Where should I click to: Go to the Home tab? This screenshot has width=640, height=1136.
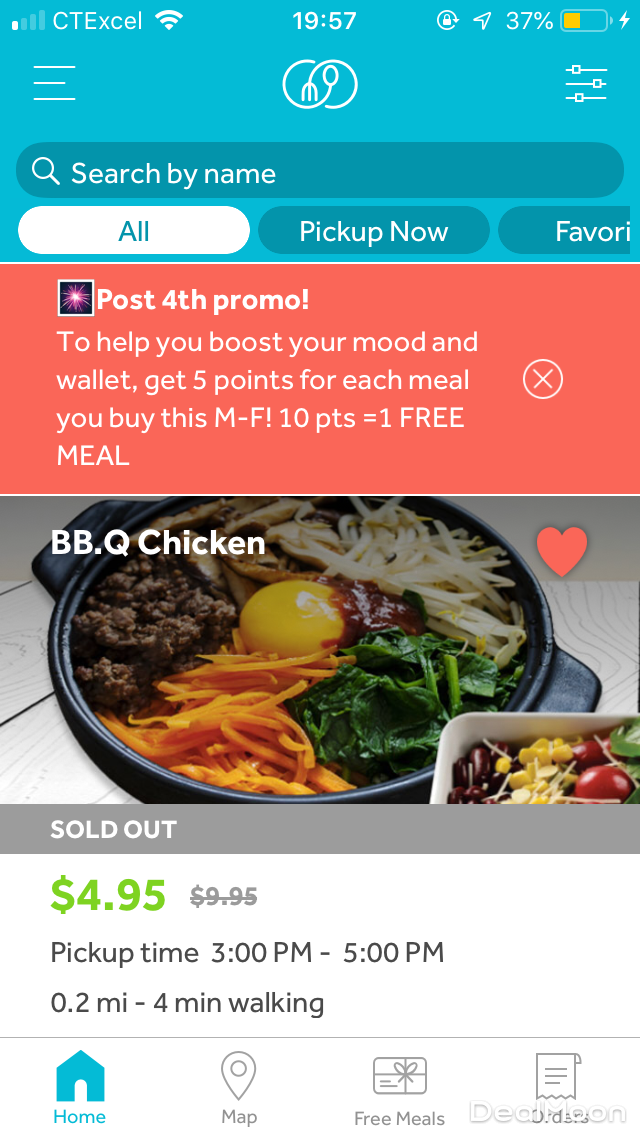point(80,1088)
